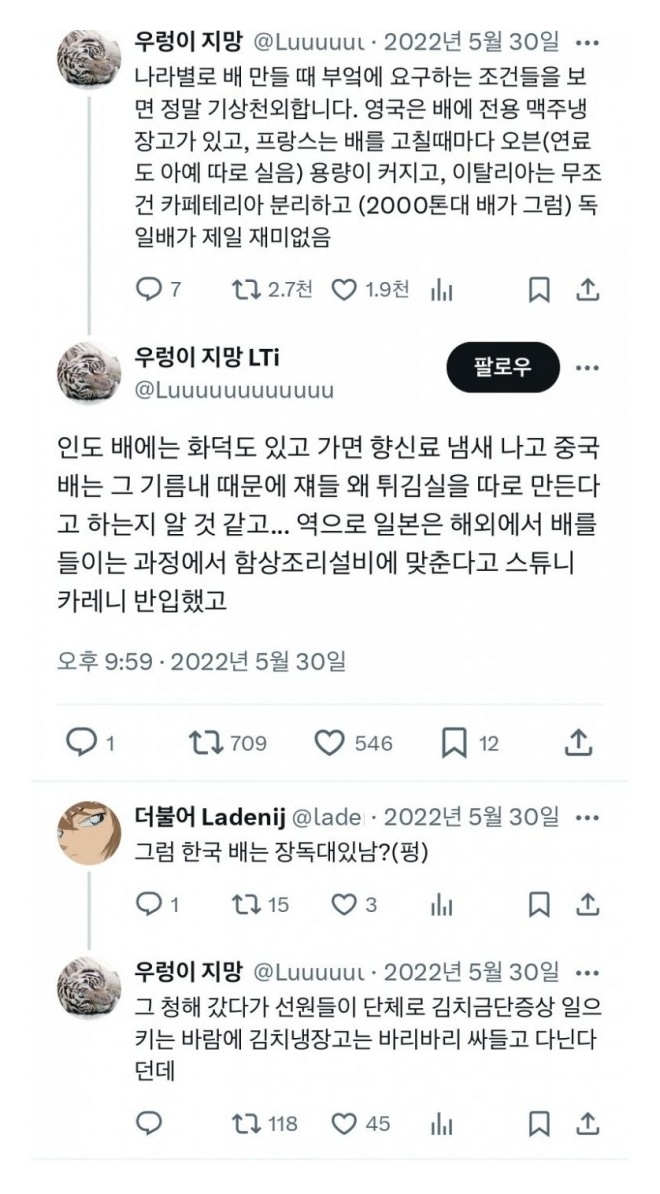Bookmark the main tweet with 12 bookmarks

(x=453, y=742)
